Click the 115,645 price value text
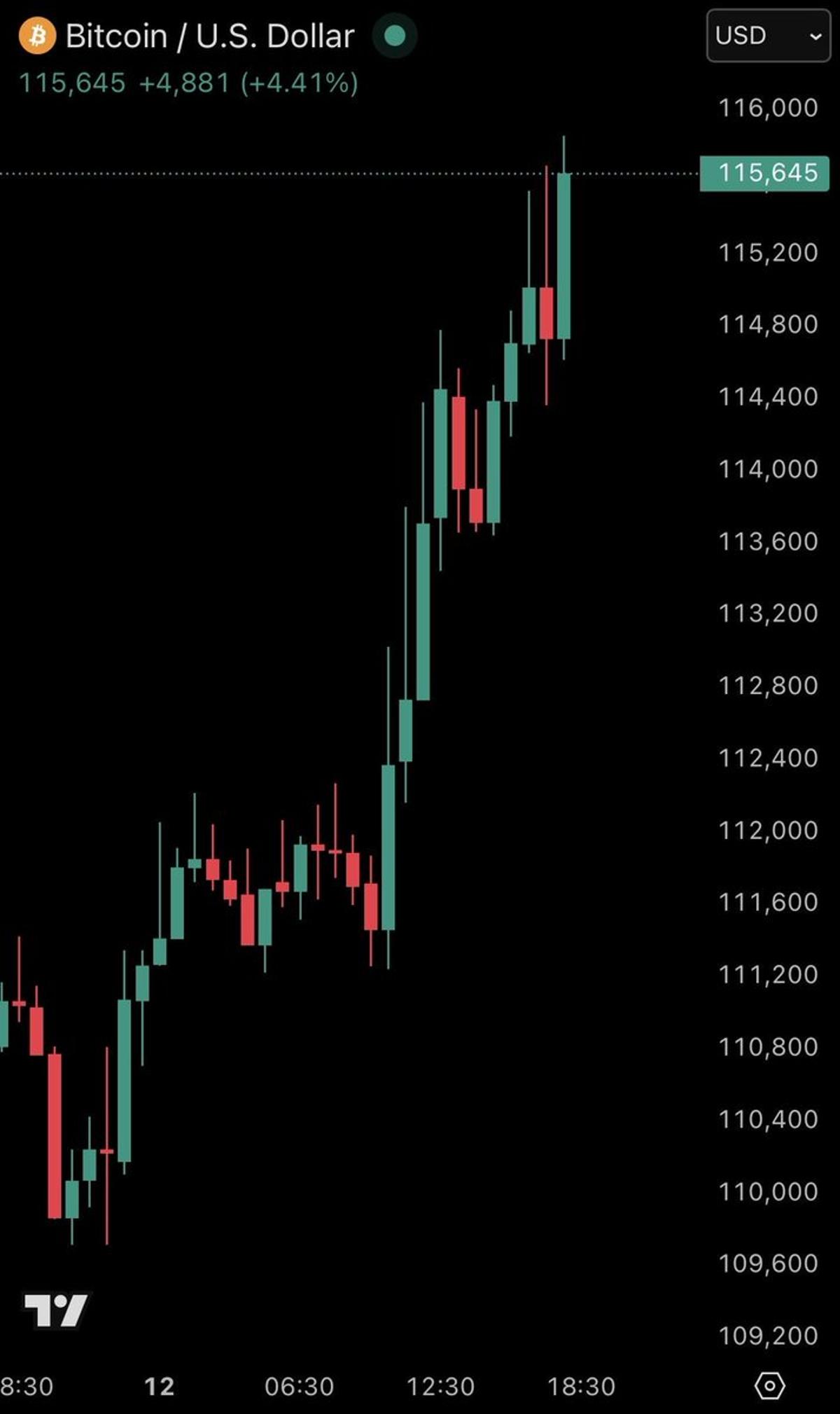The width and height of the screenshot is (840, 1414). coord(73,83)
